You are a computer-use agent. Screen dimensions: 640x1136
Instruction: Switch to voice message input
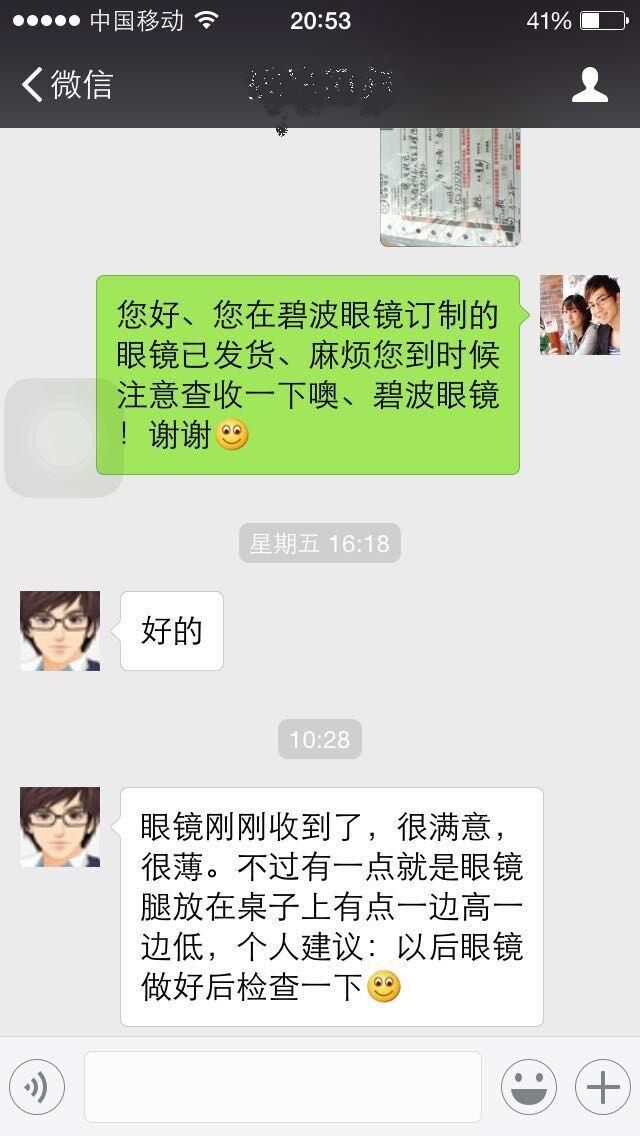point(37,1087)
